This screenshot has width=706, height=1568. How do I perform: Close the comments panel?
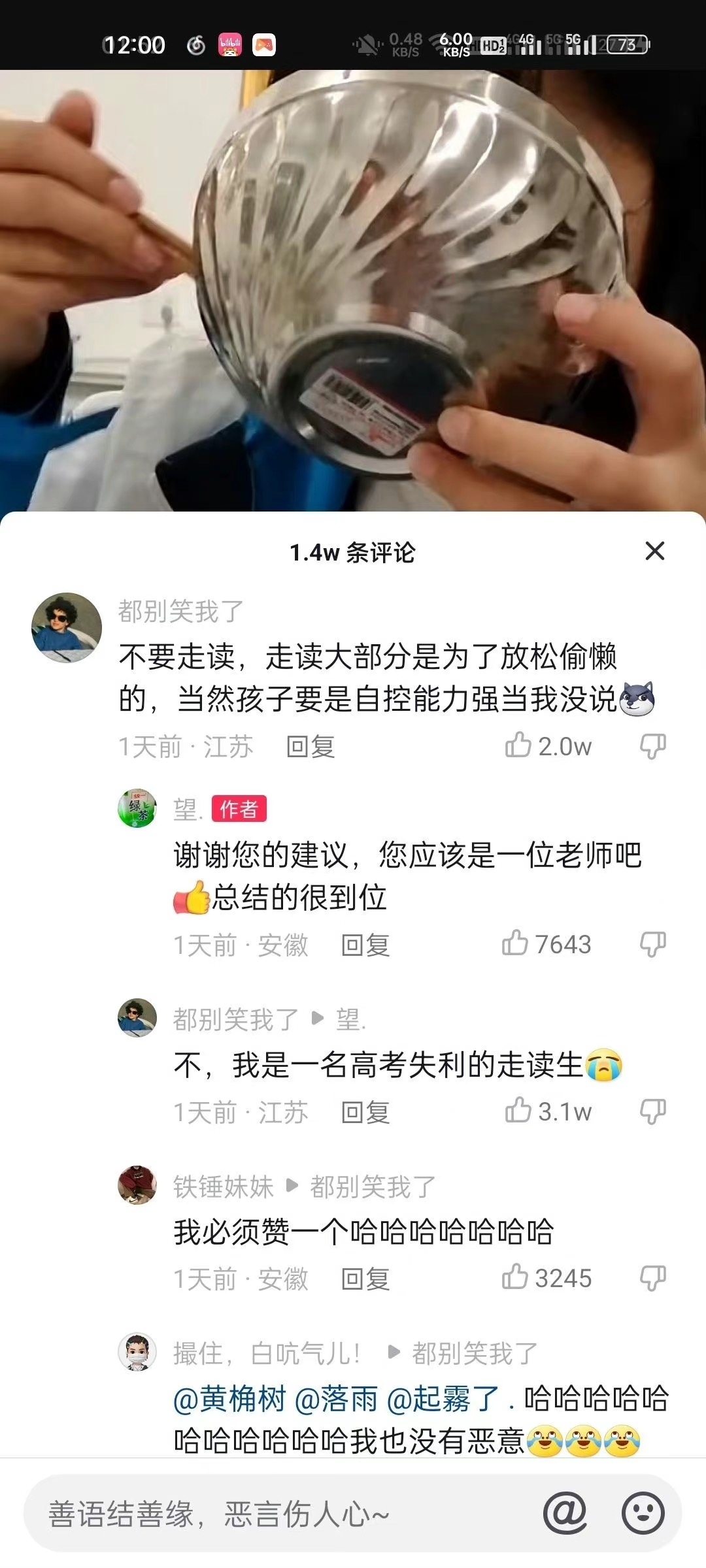[654, 551]
